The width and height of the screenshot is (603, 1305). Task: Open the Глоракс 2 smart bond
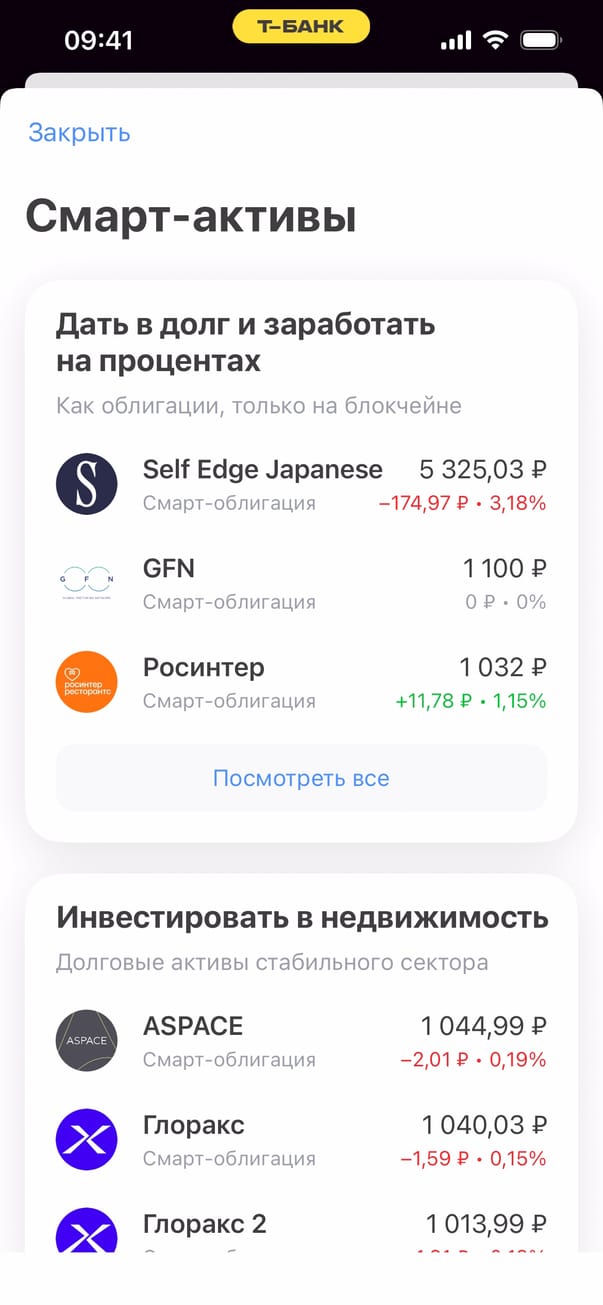pyautogui.click(x=300, y=1228)
